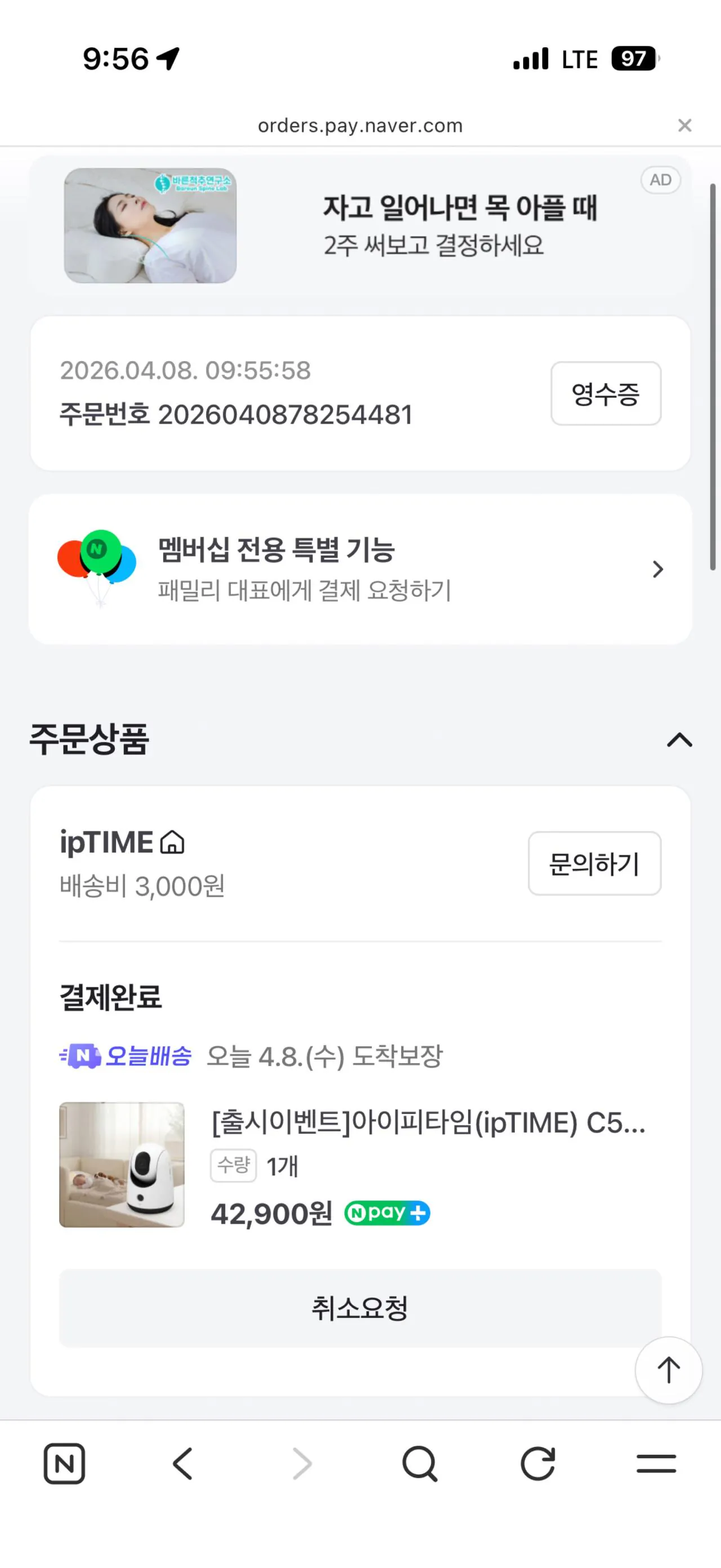Collapse the 주문상품 section
The image size is (721, 1568).
(x=680, y=740)
